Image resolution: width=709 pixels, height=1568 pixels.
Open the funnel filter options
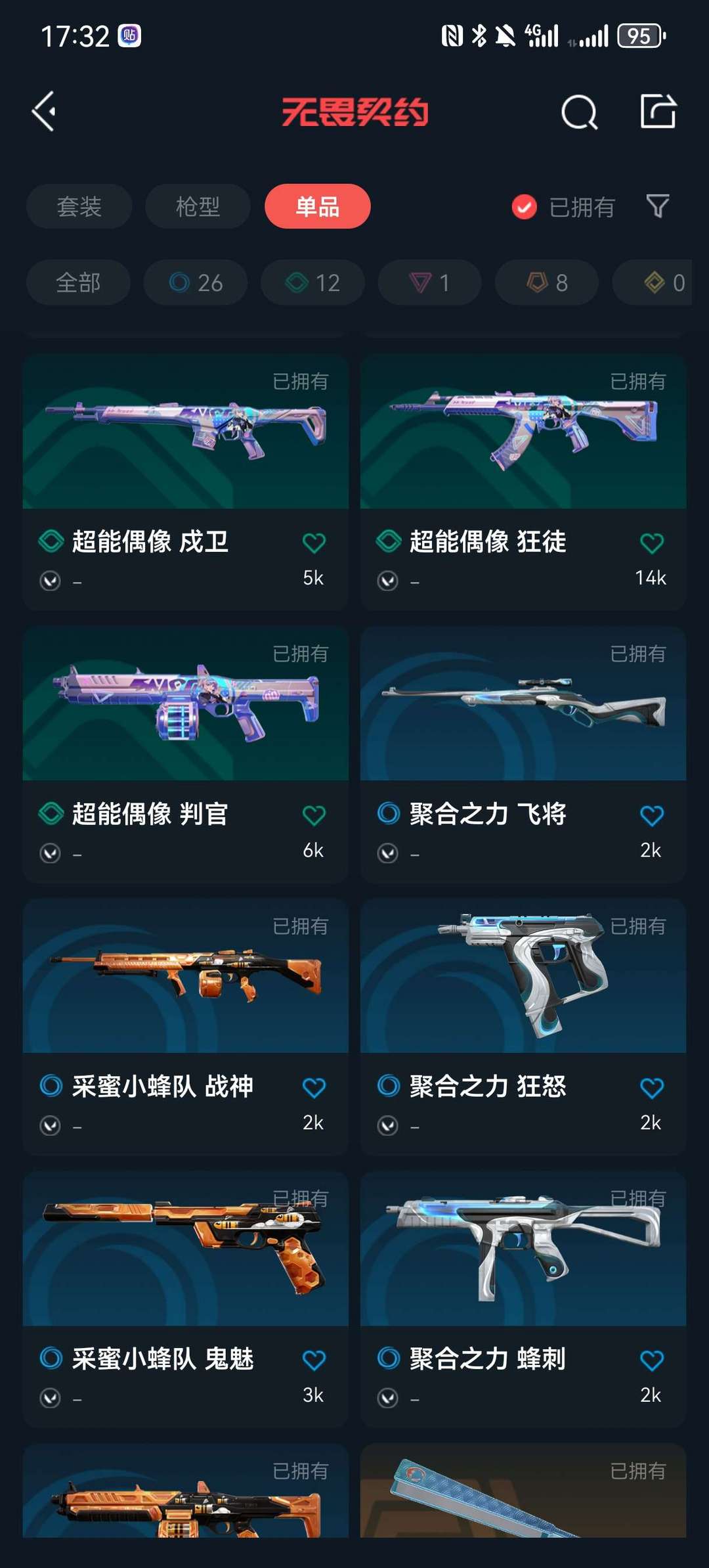coord(657,206)
